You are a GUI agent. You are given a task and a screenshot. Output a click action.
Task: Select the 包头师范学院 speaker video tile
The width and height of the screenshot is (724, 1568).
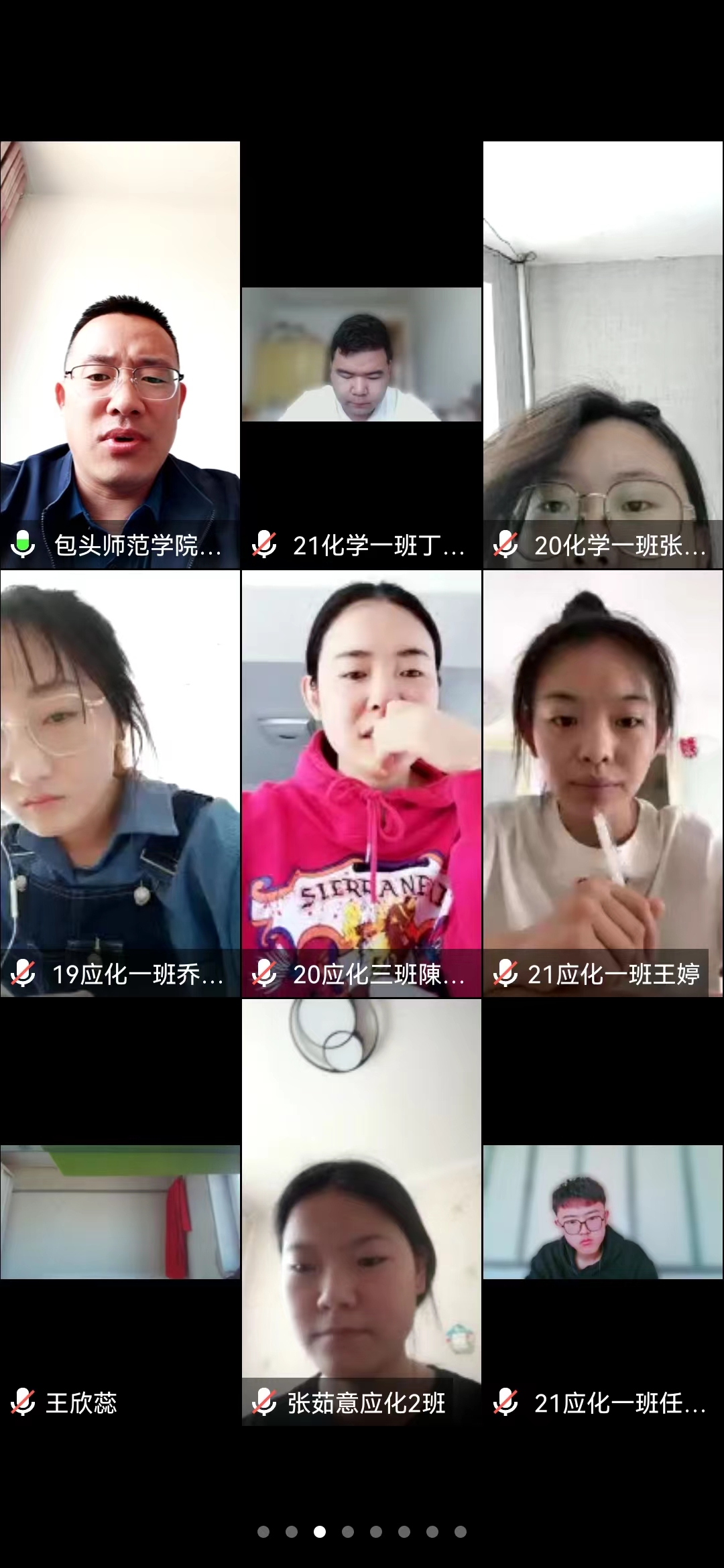pos(120,355)
